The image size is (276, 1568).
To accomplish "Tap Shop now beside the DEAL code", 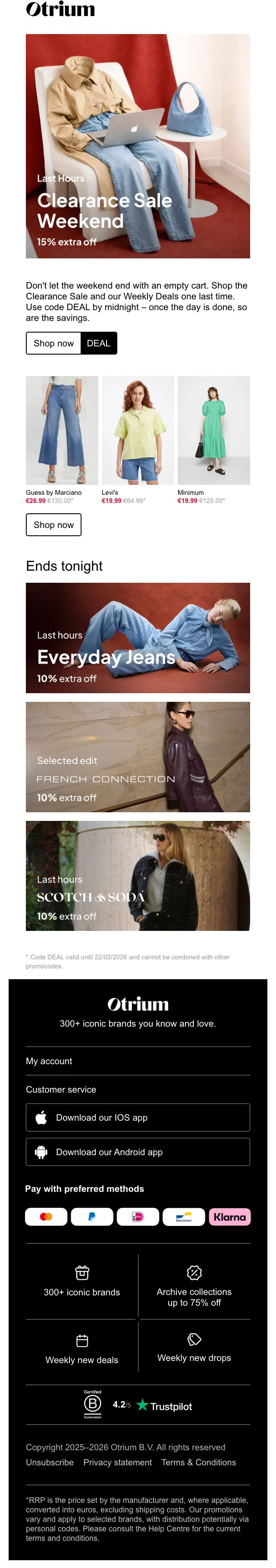I will [x=53, y=343].
